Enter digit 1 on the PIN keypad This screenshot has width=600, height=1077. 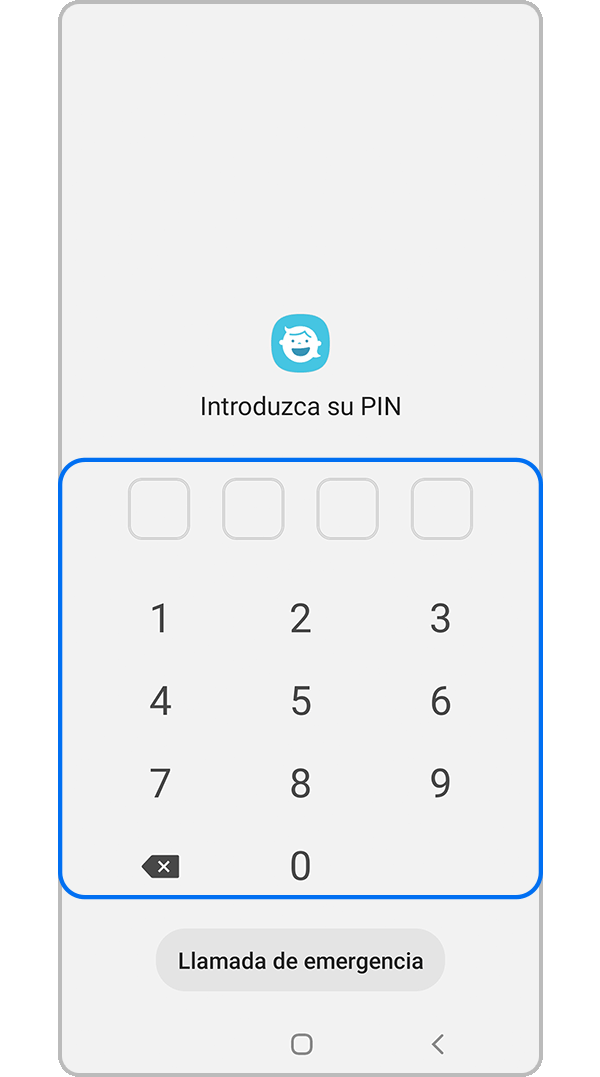[160, 619]
